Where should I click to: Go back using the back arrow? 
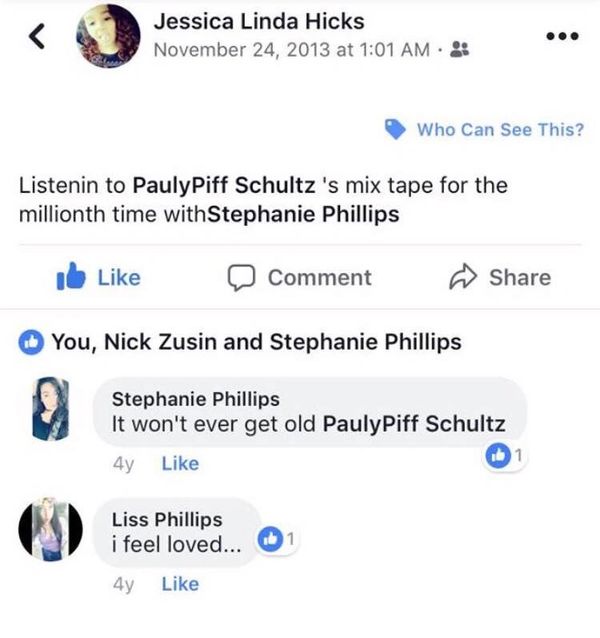[38, 37]
